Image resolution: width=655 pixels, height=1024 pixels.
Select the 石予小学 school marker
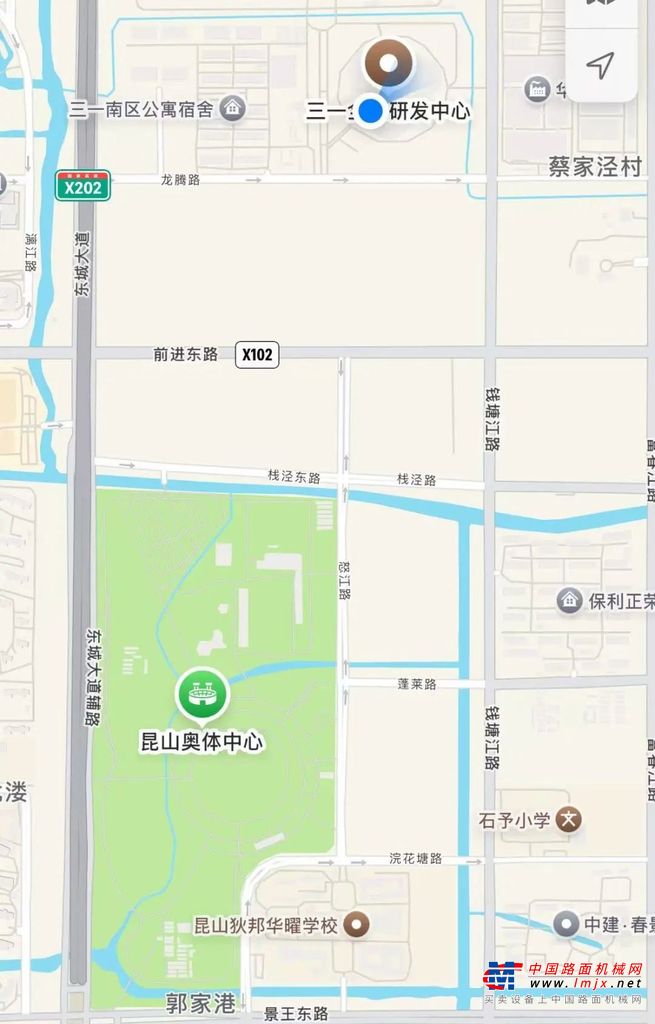(x=570, y=820)
